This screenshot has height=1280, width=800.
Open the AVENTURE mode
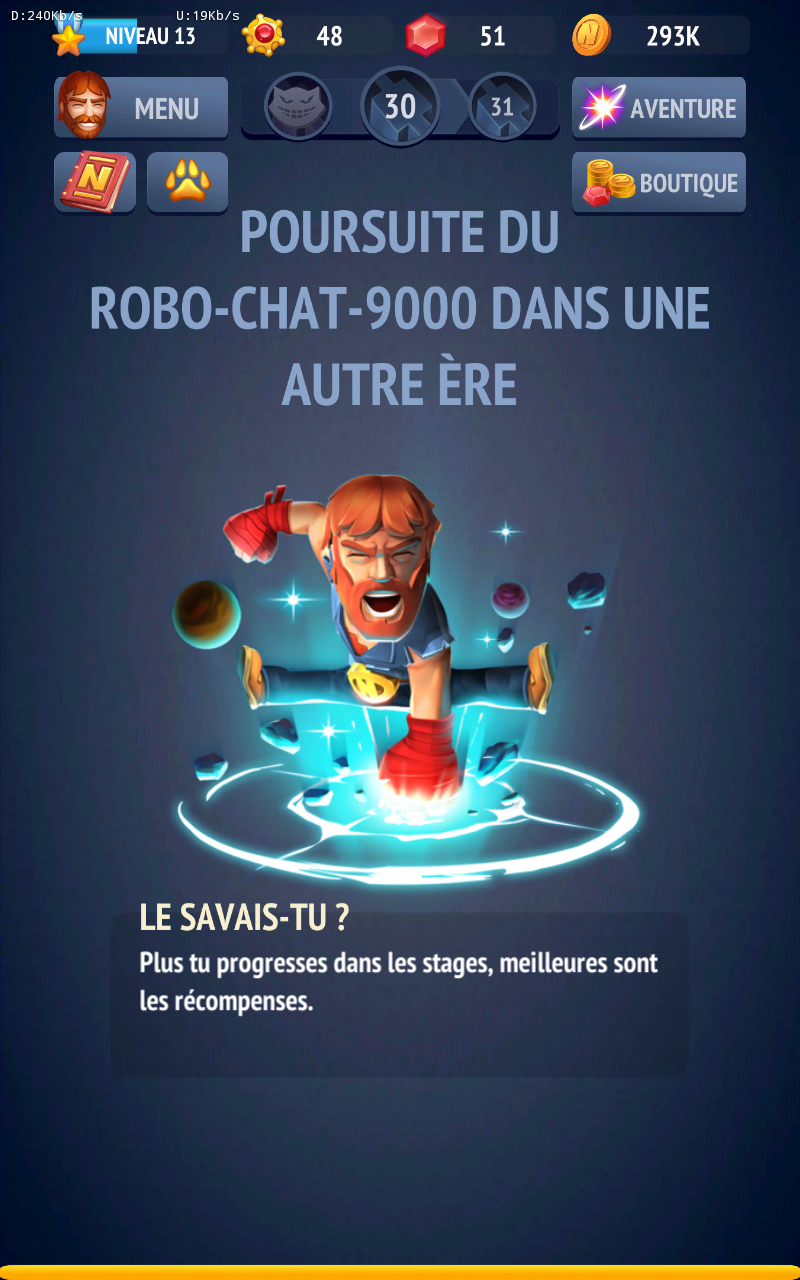(x=659, y=107)
